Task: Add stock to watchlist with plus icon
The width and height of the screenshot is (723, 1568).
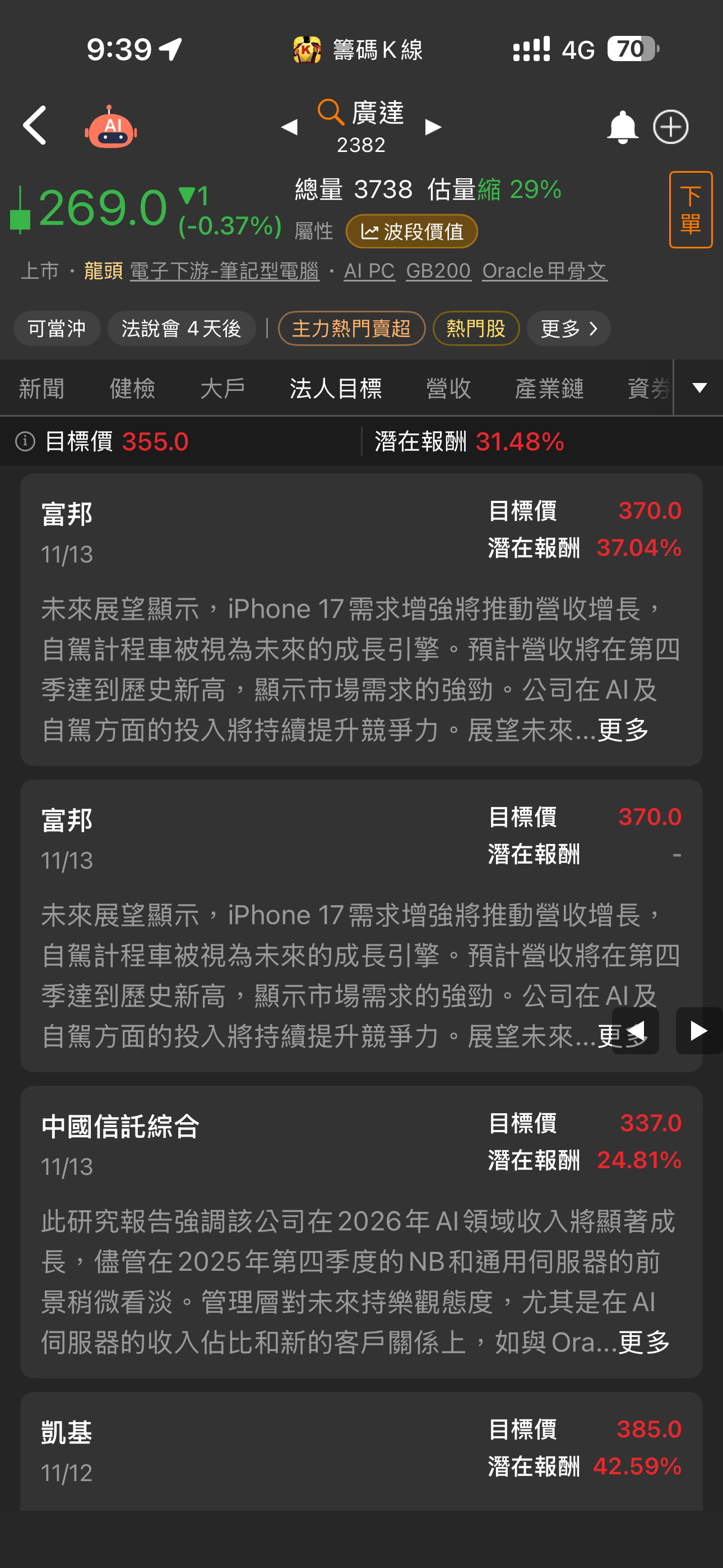Action: tap(671, 127)
